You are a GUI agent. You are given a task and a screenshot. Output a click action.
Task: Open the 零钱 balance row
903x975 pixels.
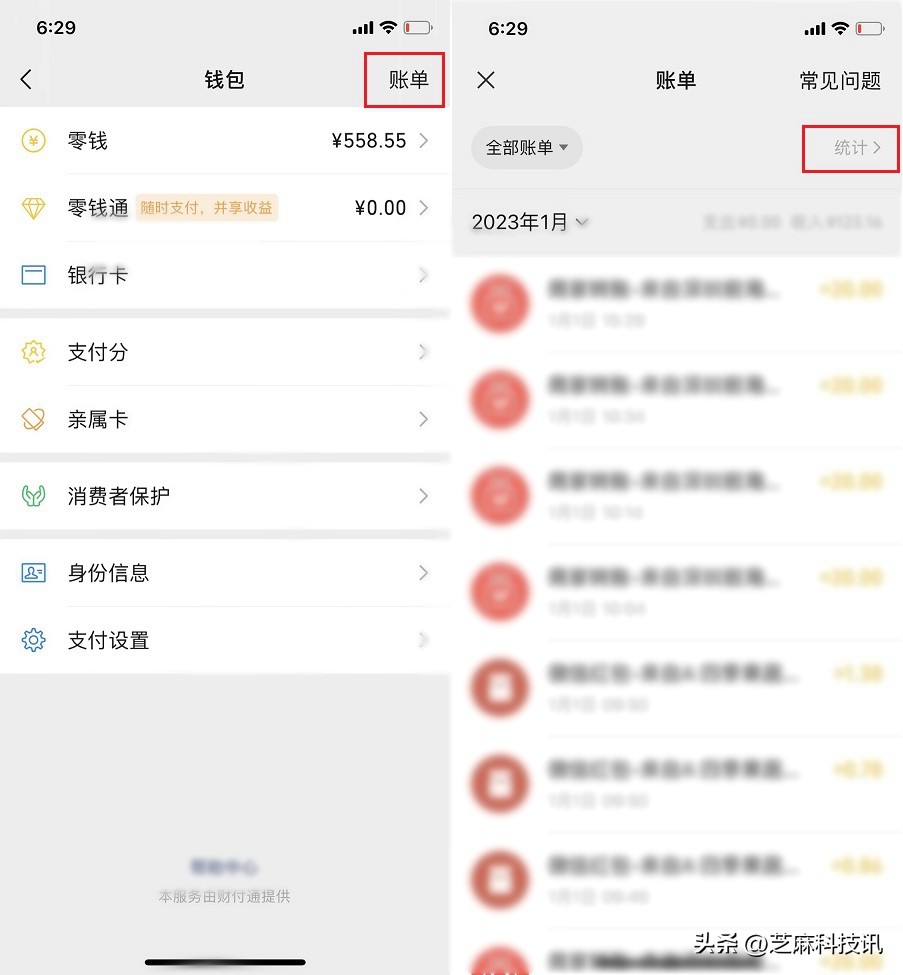click(225, 141)
